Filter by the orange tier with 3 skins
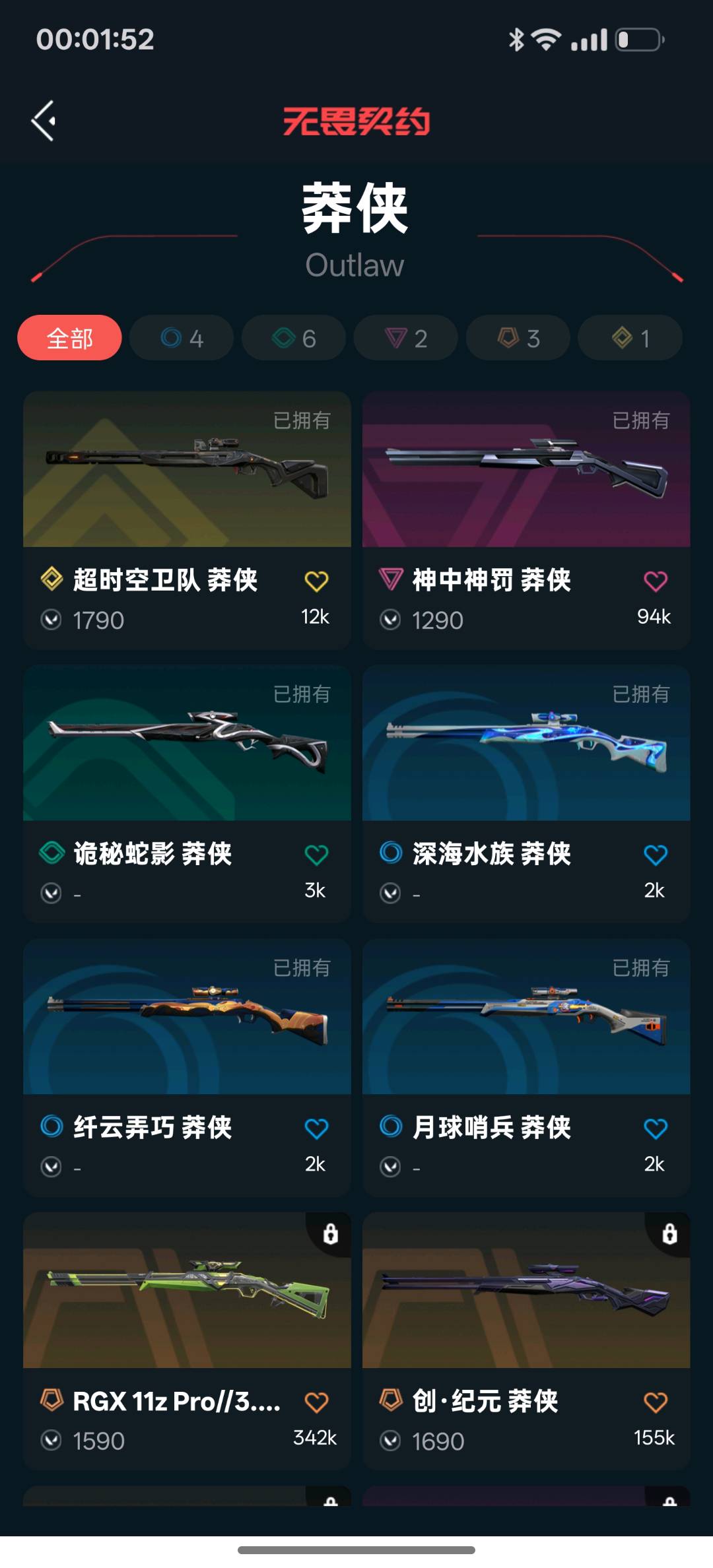The height and width of the screenshot is (1568, 713). point(518,338)
